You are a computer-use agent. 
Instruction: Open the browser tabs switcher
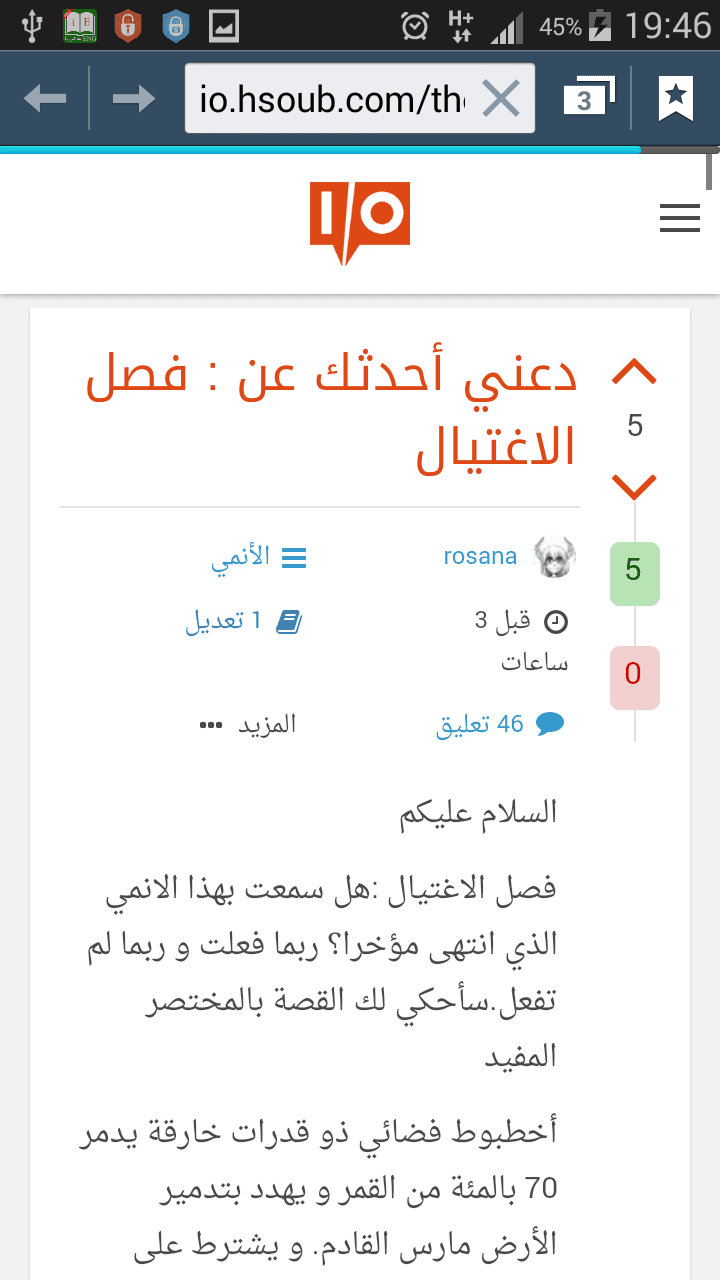(588, 97)
